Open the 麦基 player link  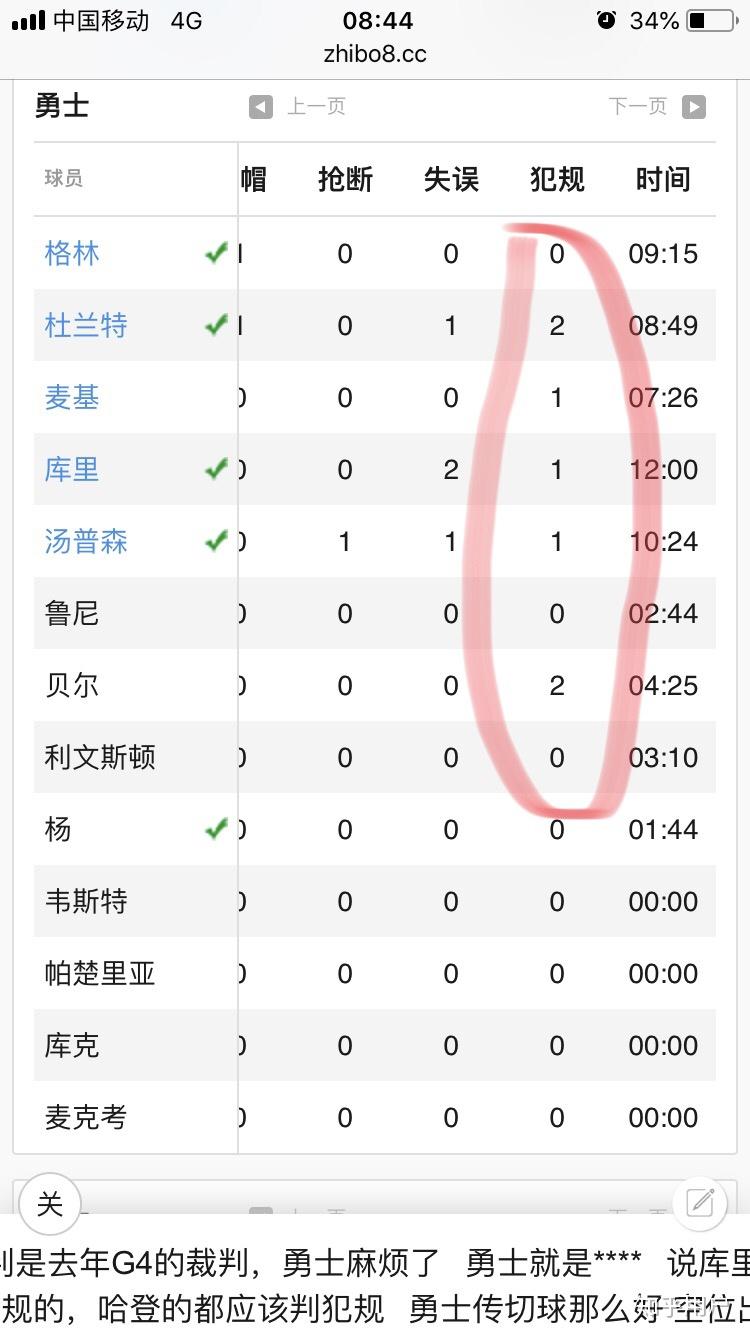click(x=71, y=397)
